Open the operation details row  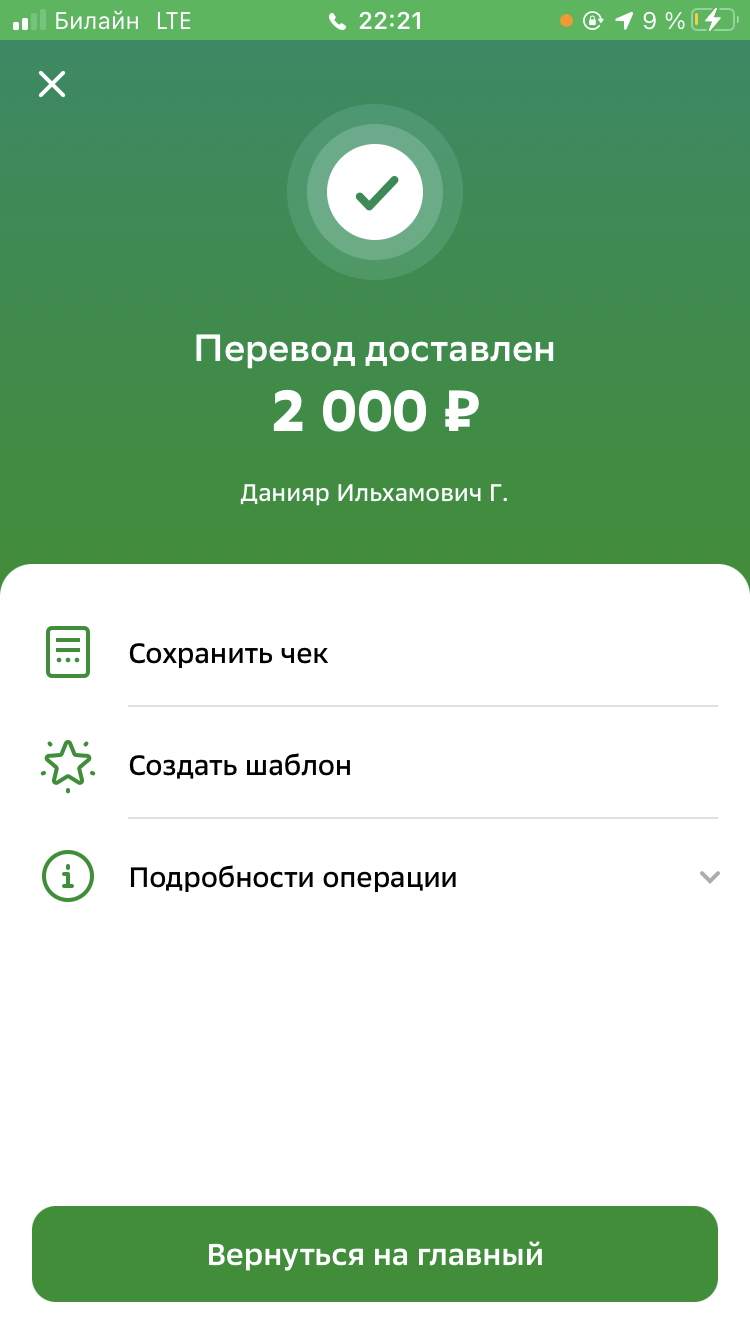(293, 876)
